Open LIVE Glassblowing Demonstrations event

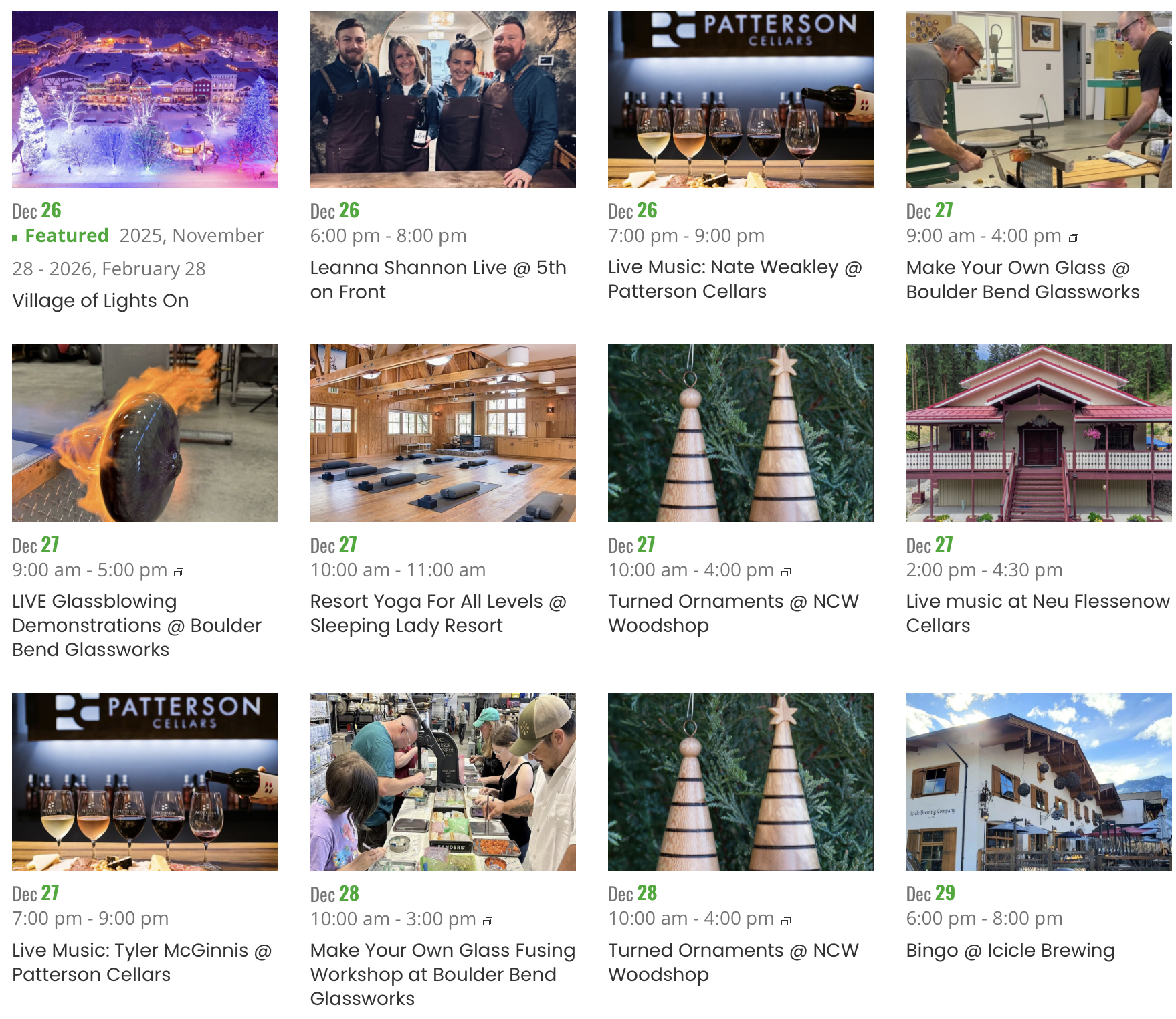(136, 625)
